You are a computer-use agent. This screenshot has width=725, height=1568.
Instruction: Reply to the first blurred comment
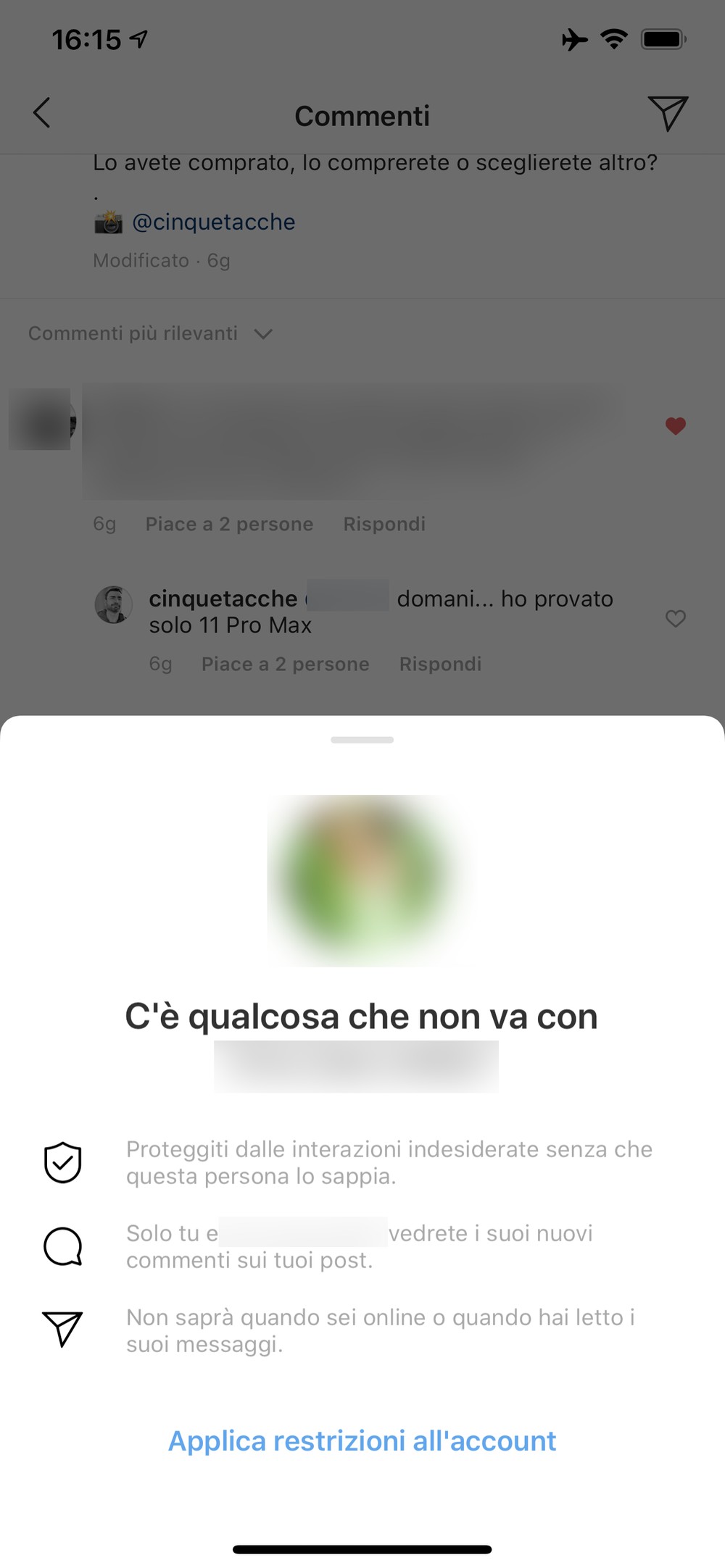click(384, 524)
